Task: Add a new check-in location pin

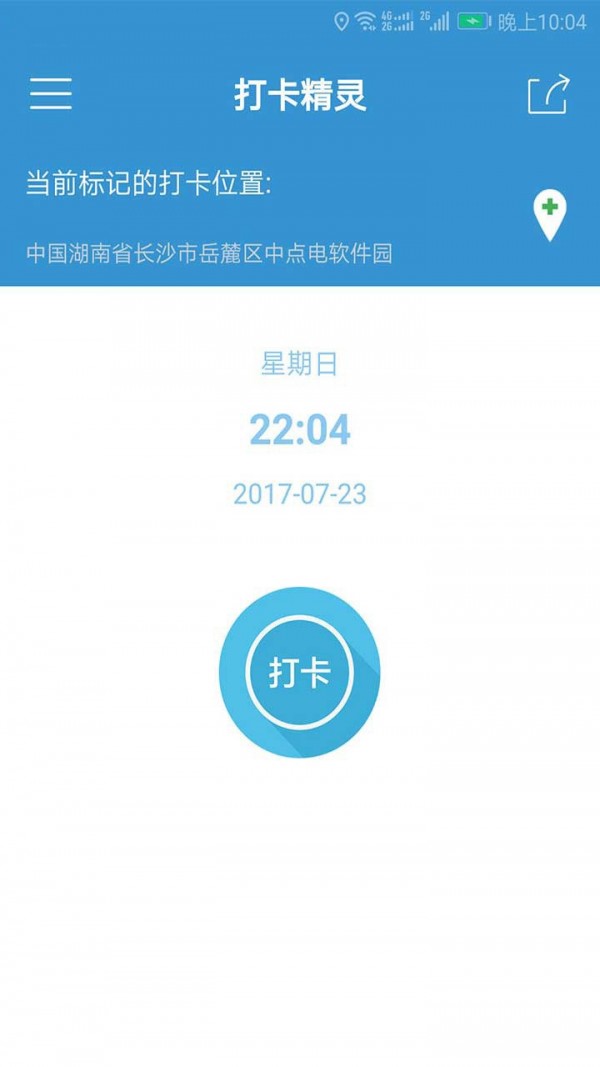Action: coord(549,214)
